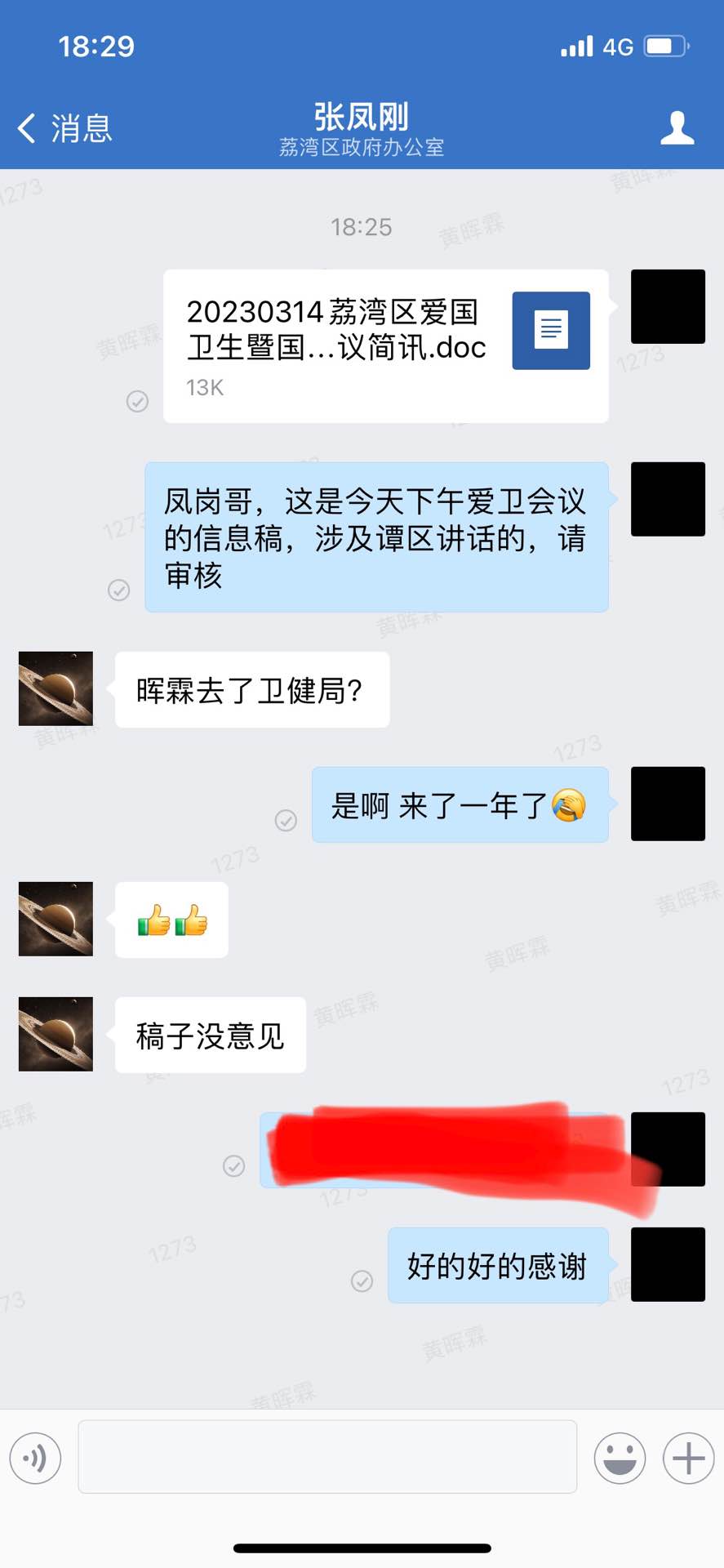The image size is (724, 1568).
Task: Open the emoji picker
Action: tap(620, 1458)
